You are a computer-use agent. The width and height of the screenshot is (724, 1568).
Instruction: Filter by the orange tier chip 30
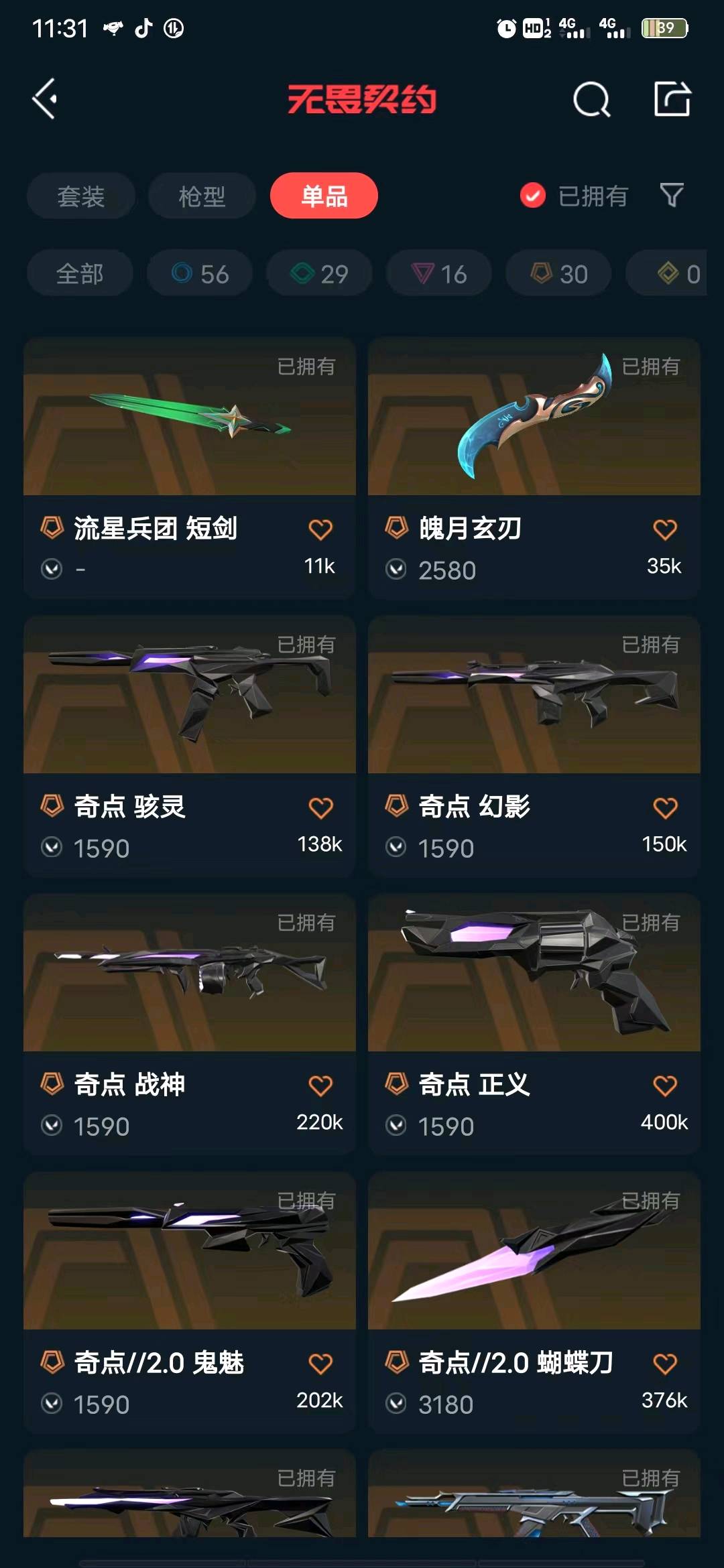tap(558, 273)
